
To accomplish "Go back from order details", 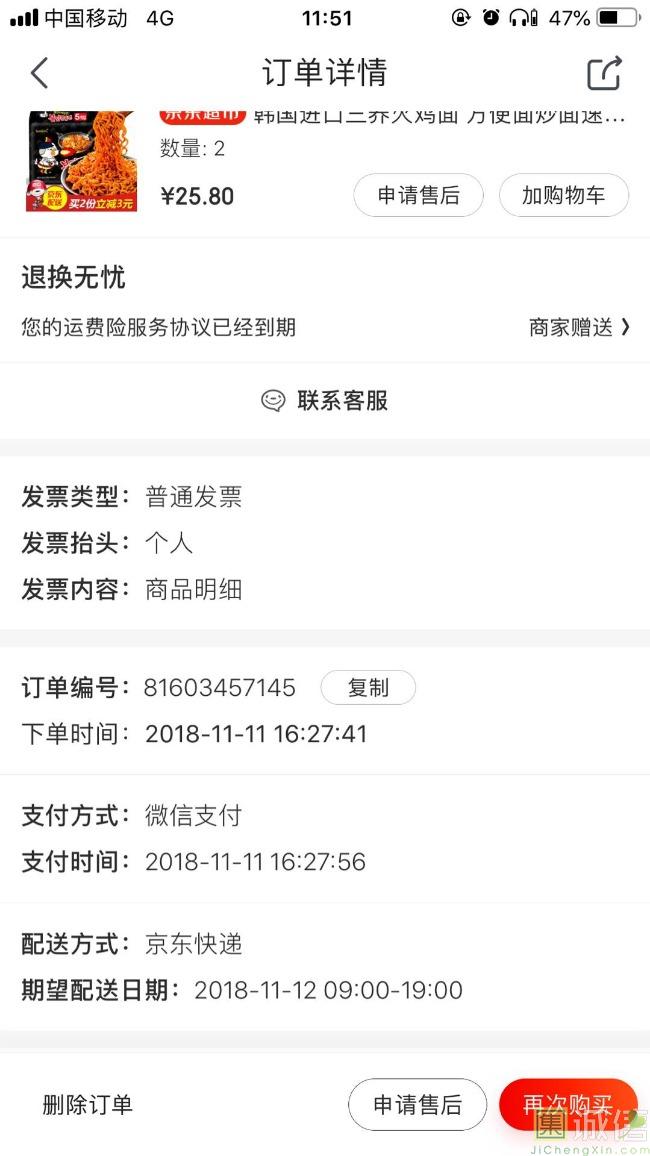I will pyautogui.click(x=39, y=73).
